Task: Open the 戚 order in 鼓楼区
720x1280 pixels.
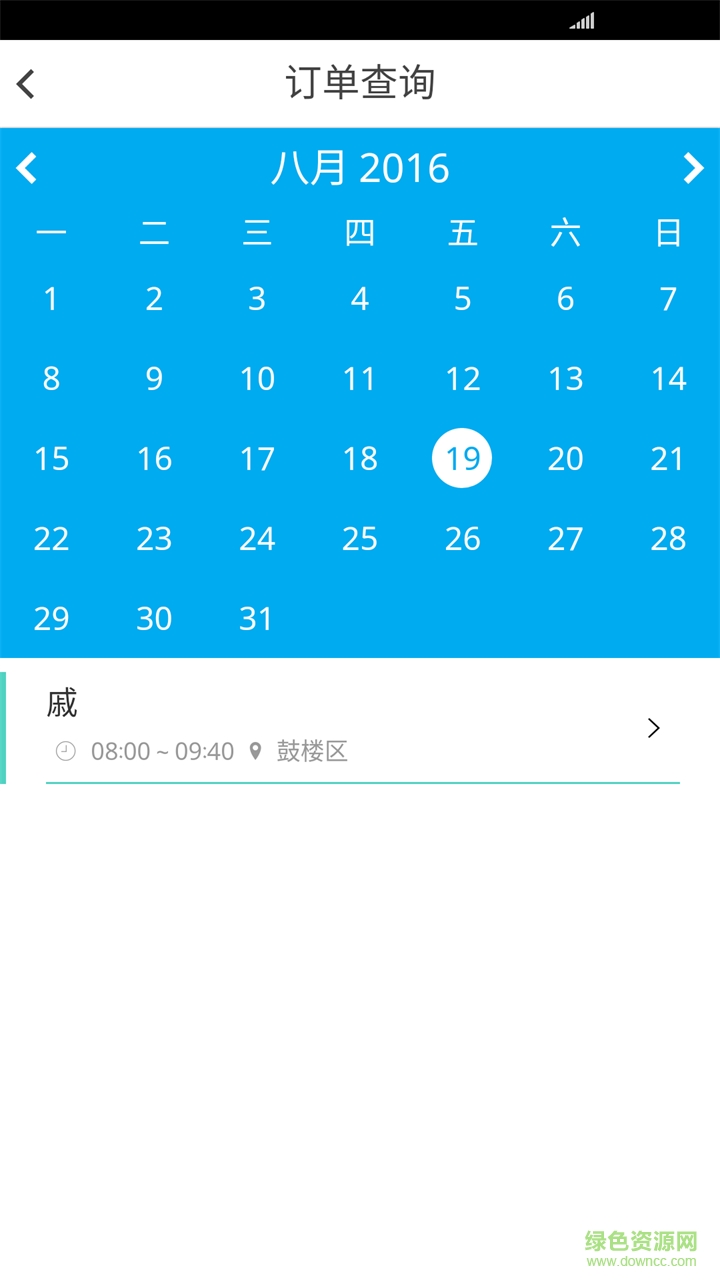Action: pos(360,728)
